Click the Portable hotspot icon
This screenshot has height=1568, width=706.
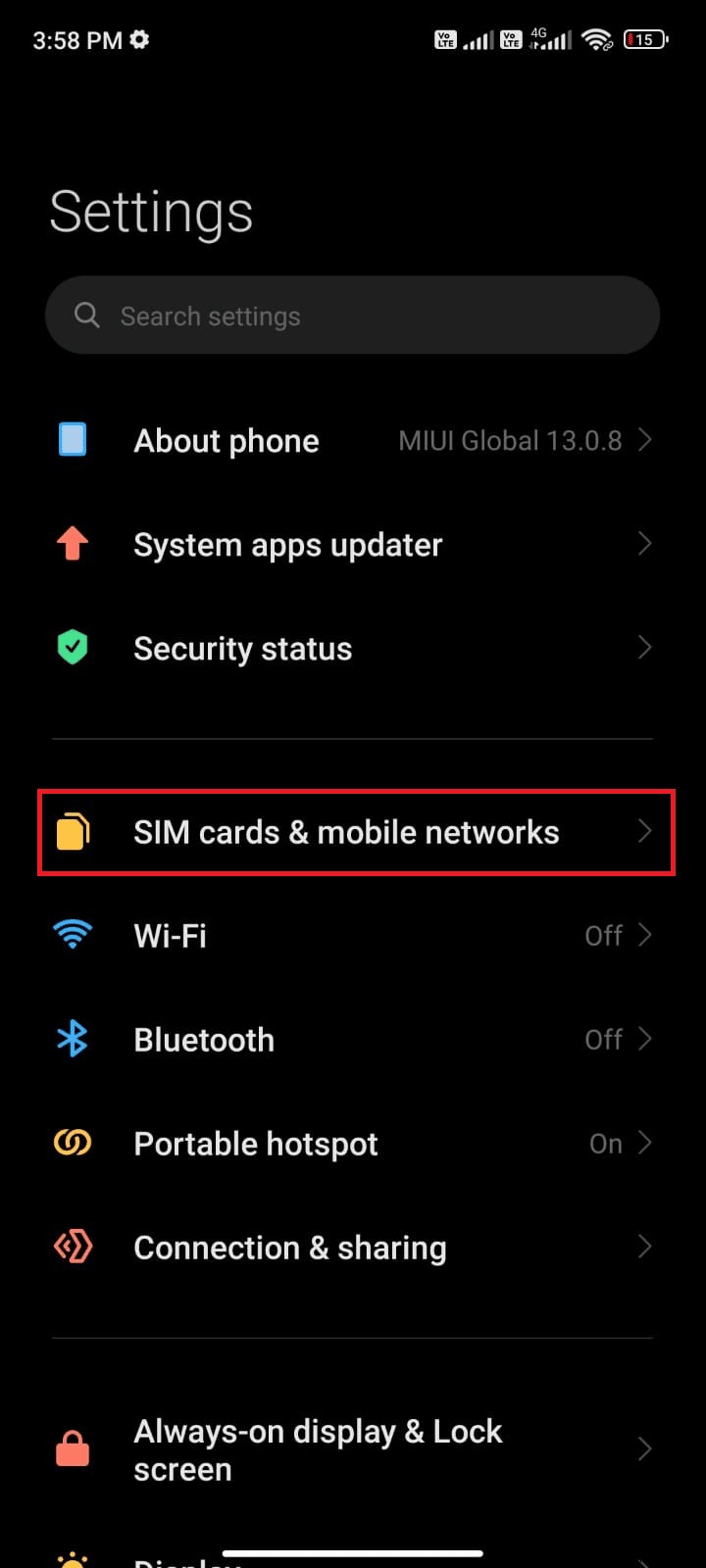(x=73, y=1143)
